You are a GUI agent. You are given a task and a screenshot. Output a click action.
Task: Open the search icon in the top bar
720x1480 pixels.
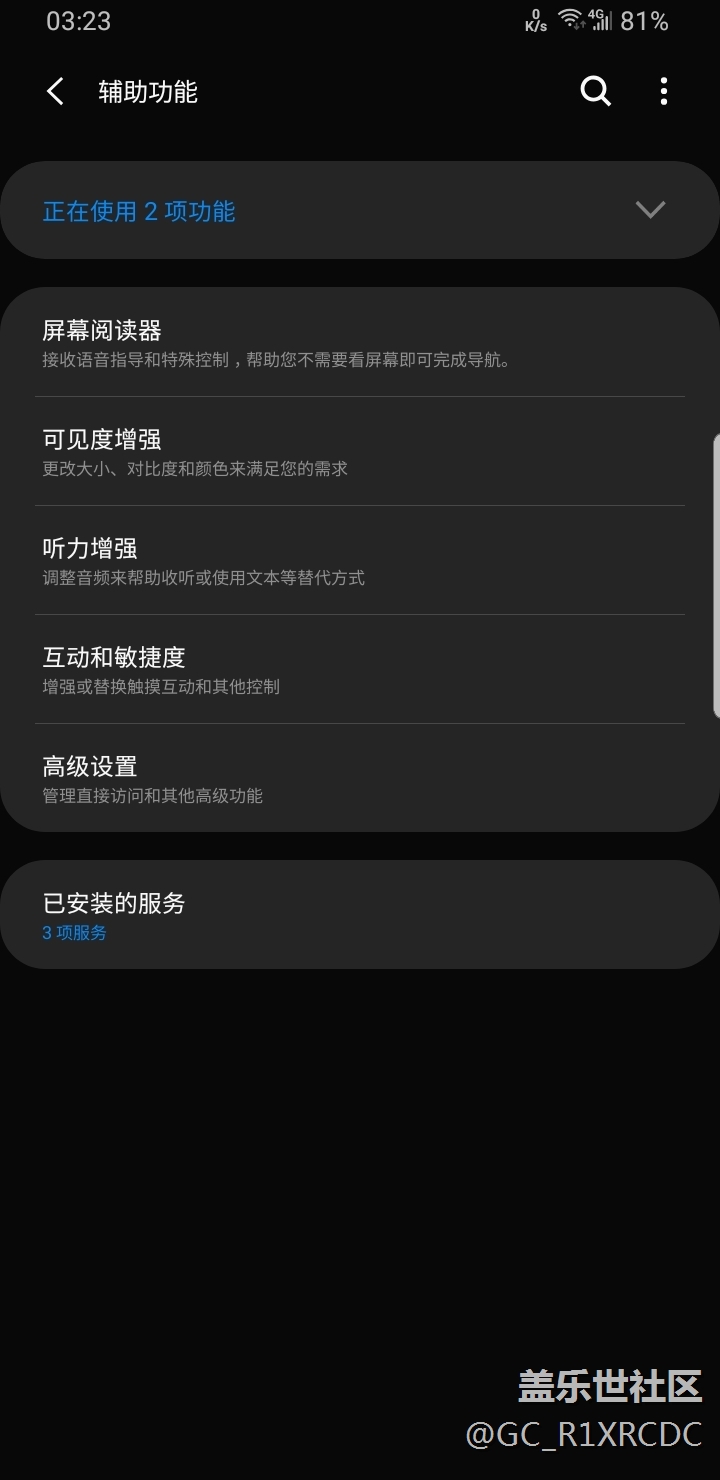pyautogui.click(x=596, y=92)
